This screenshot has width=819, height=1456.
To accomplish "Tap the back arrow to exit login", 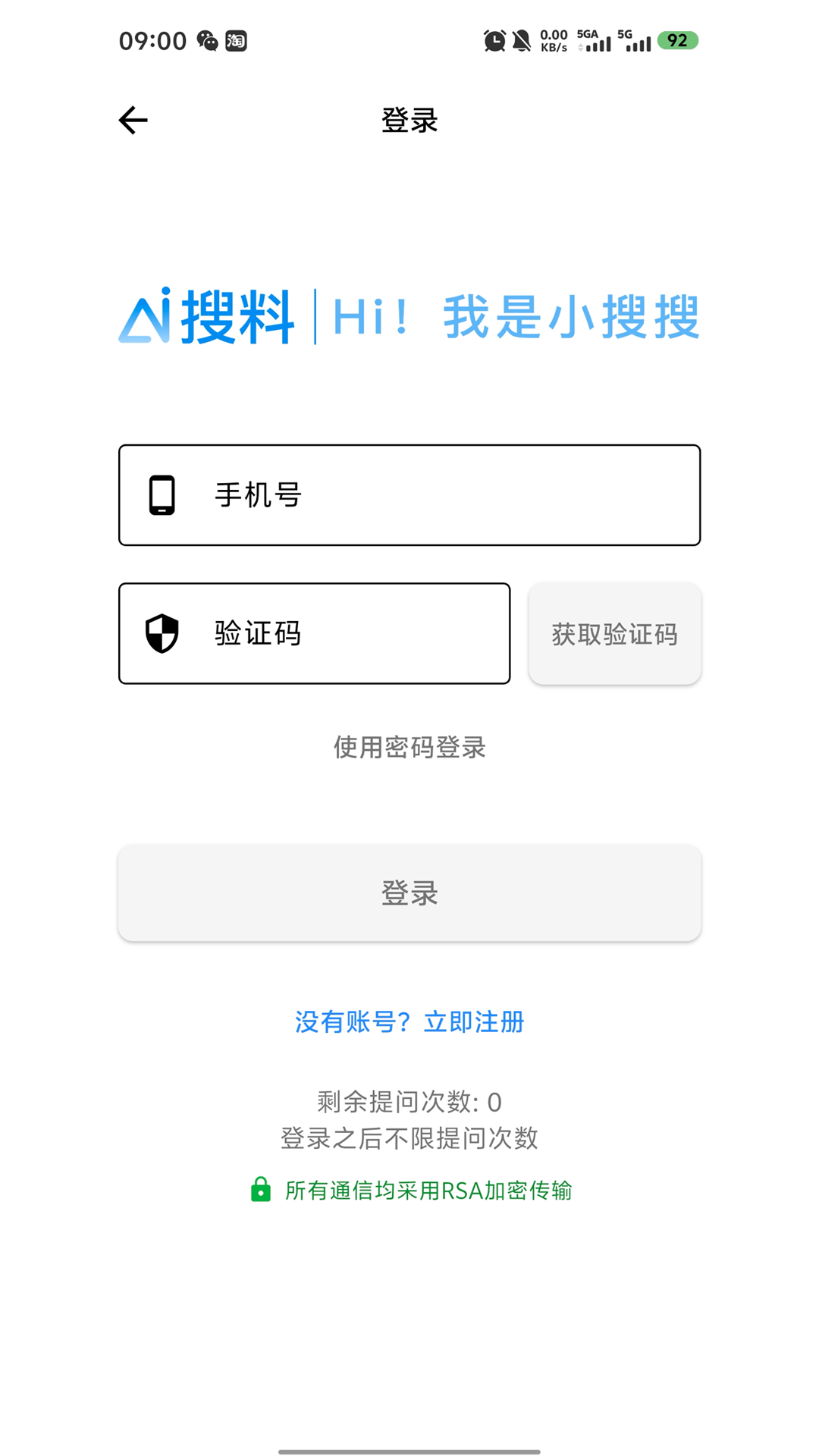I will pos(132,120).
